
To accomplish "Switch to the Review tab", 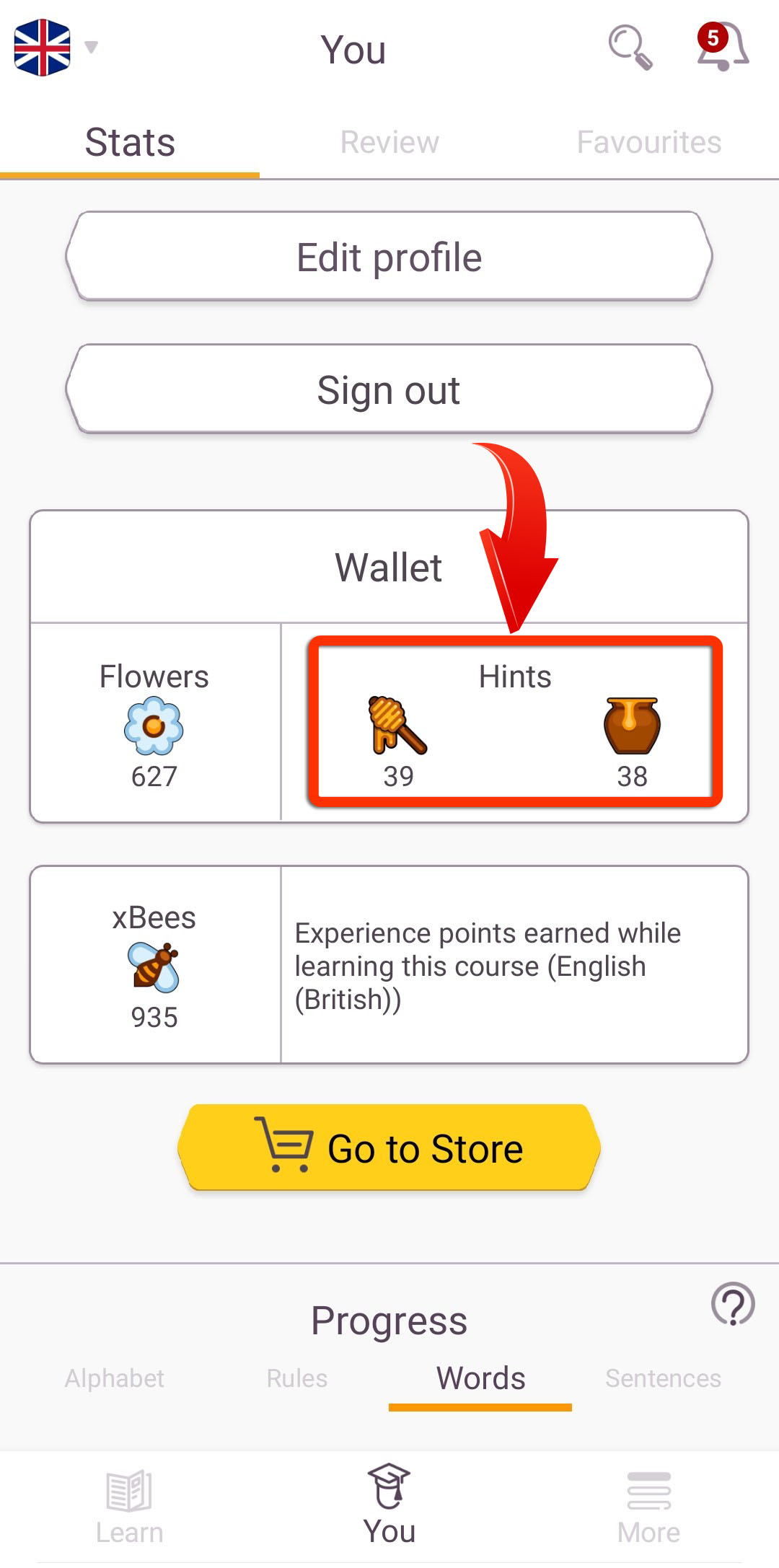I will [389, 142].
